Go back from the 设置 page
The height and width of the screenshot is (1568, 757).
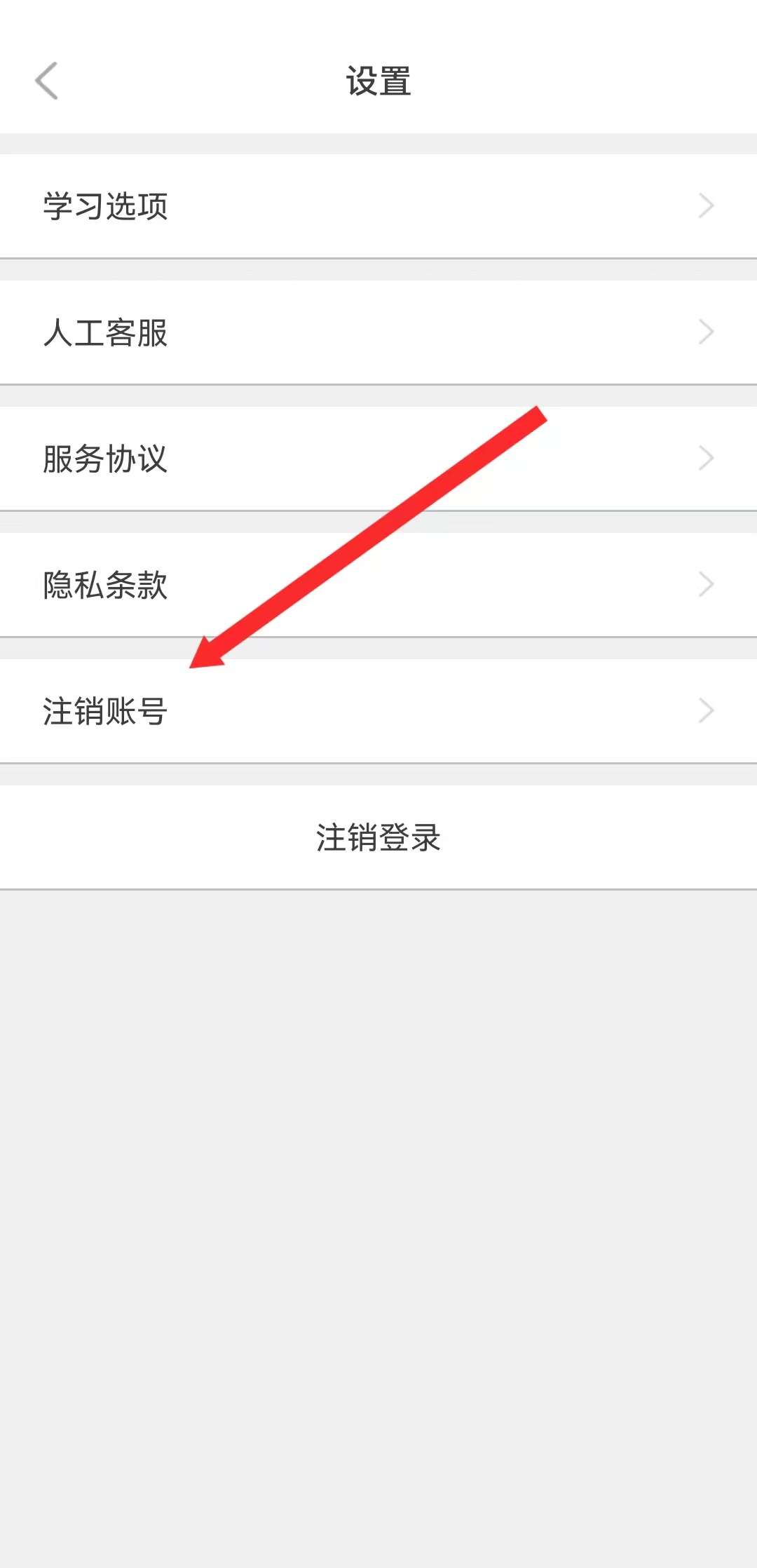point(46,81)
